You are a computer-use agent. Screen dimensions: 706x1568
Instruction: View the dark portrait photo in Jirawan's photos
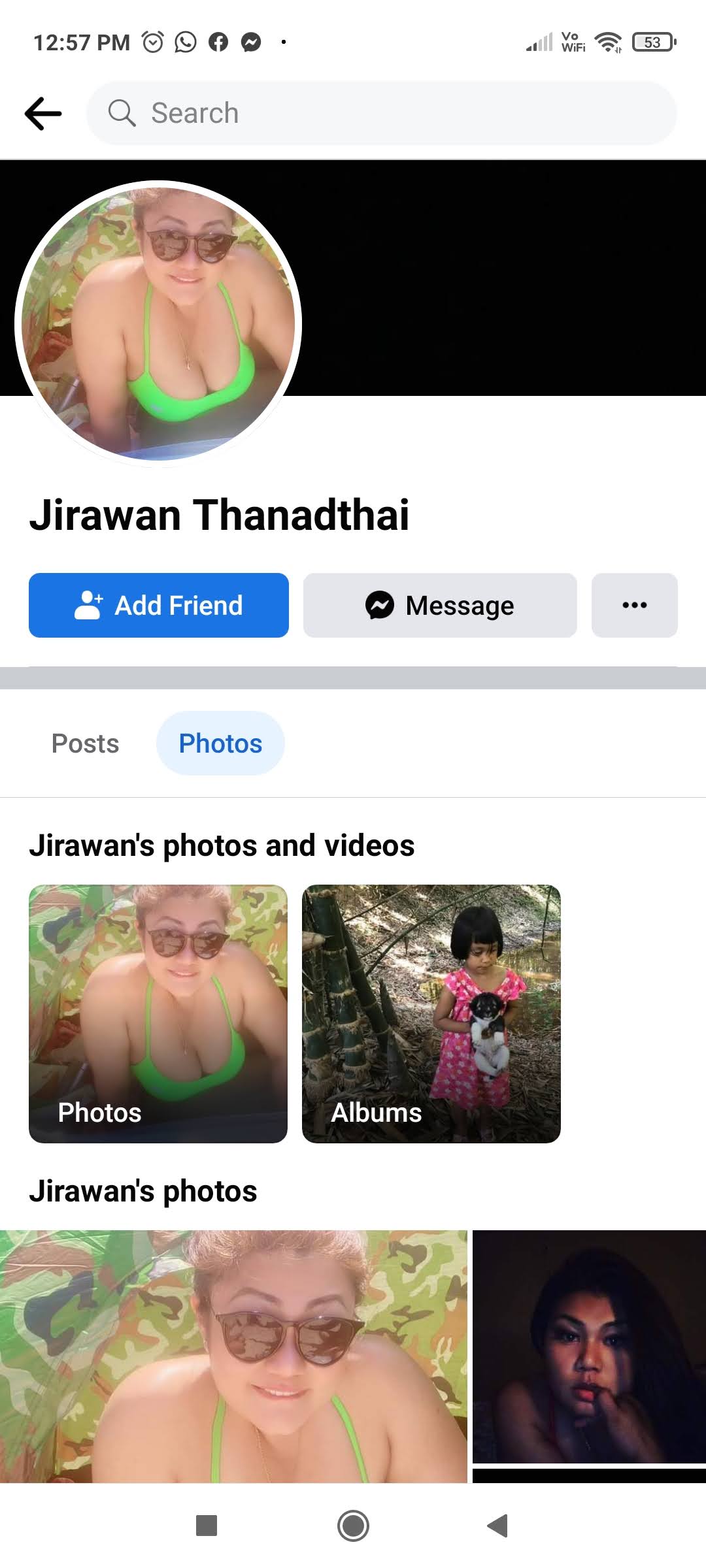coord(589,1347)
